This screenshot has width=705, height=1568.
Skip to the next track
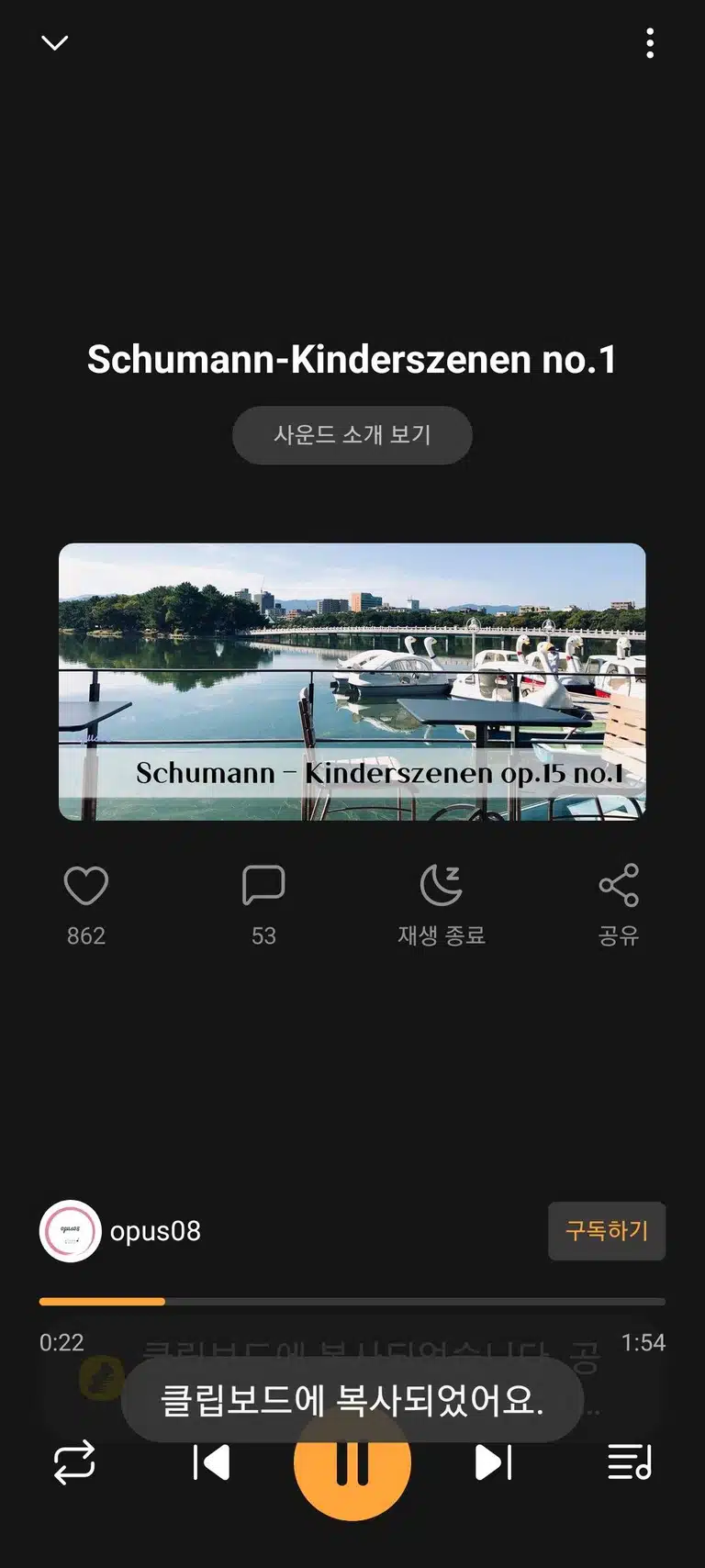(x=493, y=1462)
